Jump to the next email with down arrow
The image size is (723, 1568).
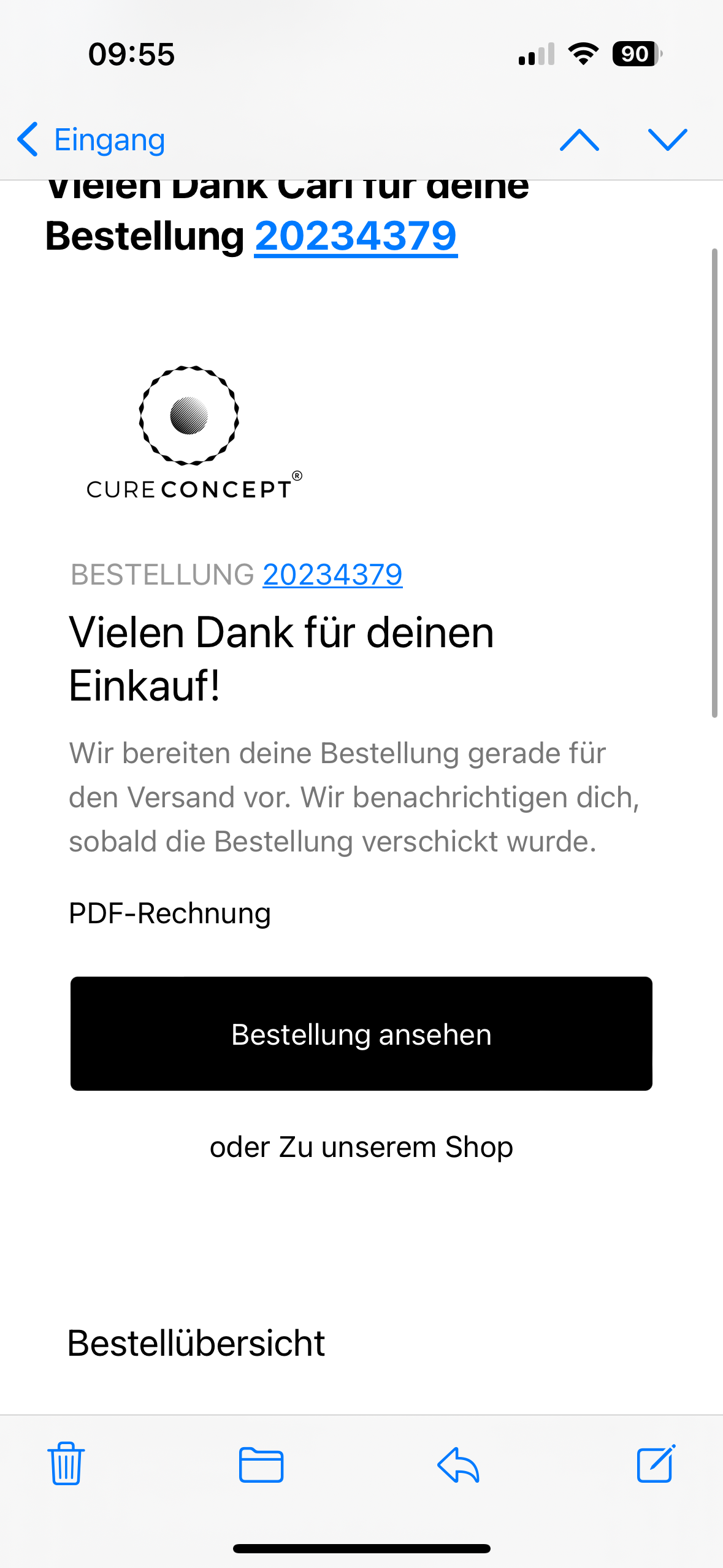(x=667, y=140)
